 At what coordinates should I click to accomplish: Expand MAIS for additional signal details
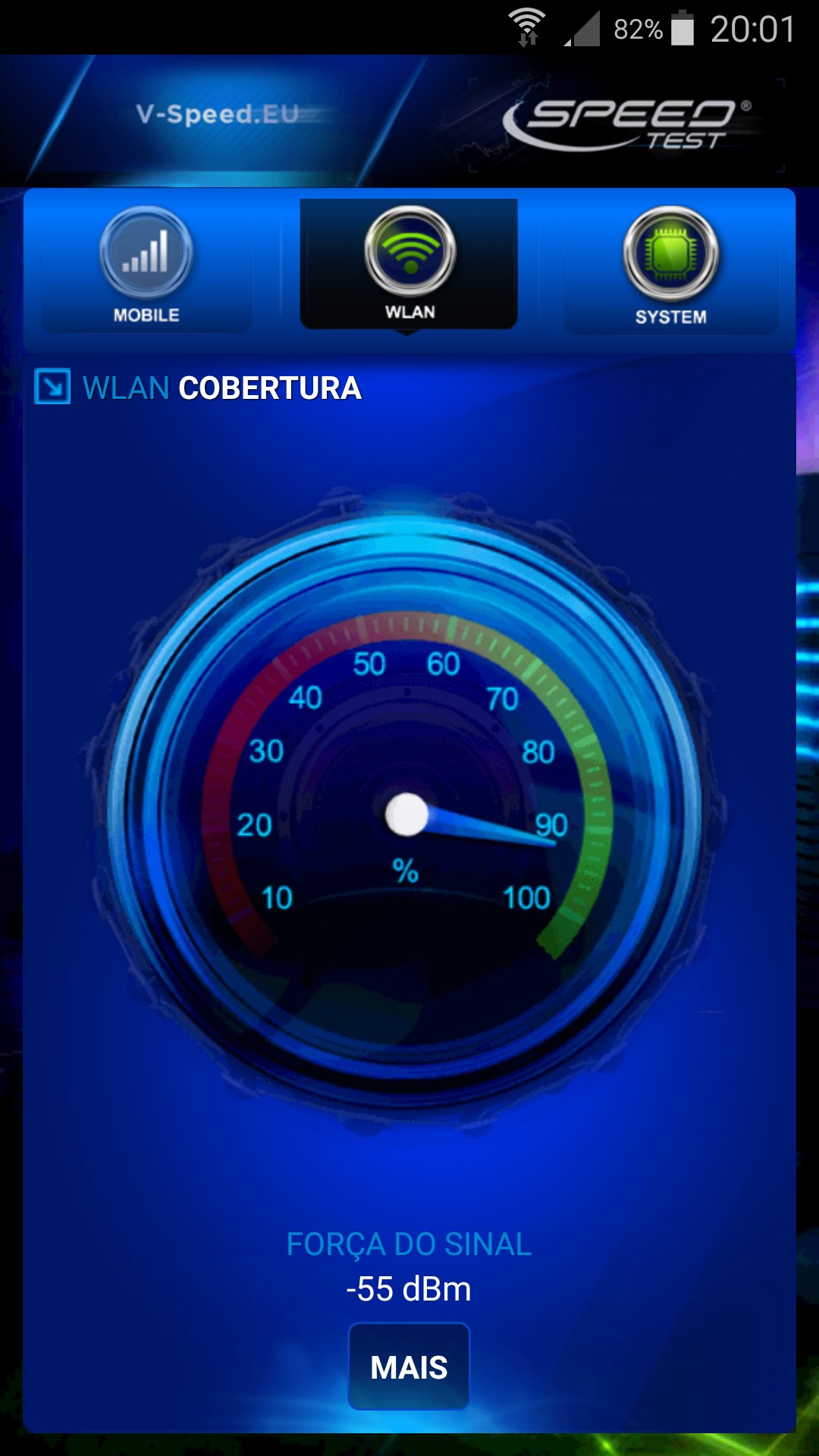[x=409, y=1365]
